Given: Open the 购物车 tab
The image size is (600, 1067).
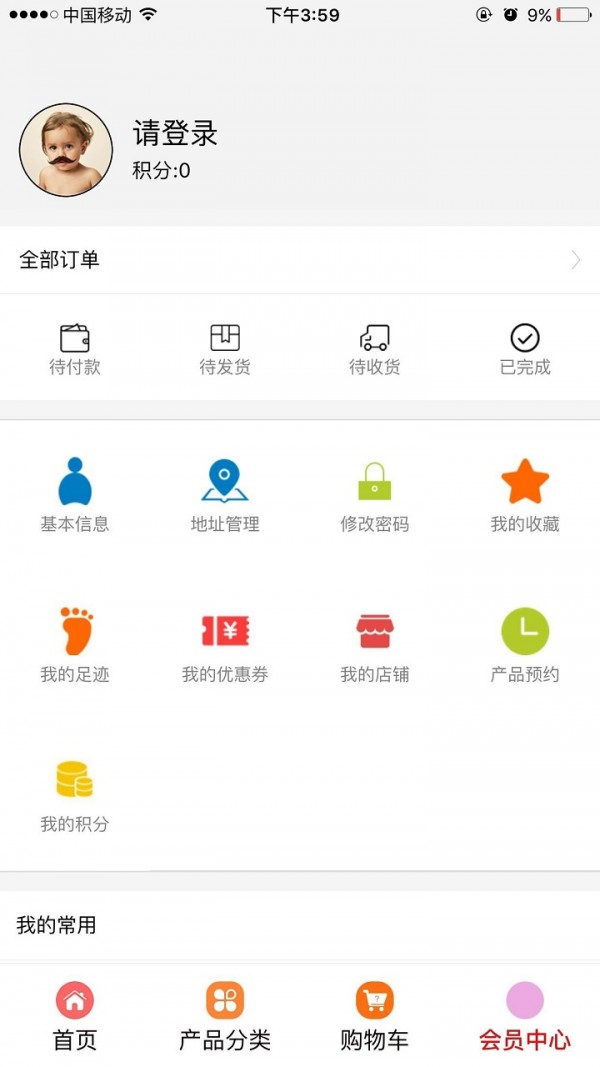Looking at the screenshot, I should coord(375,1016).
